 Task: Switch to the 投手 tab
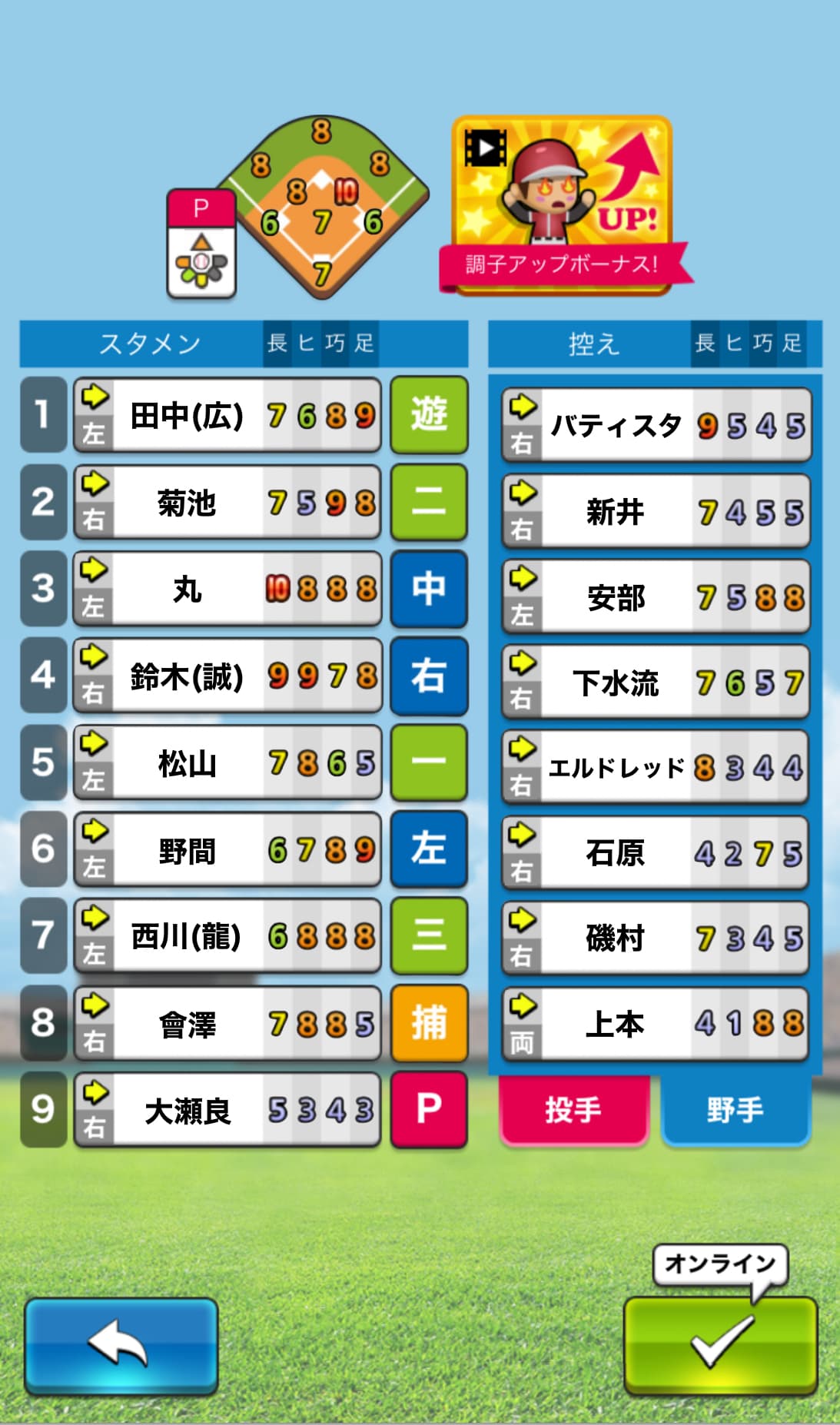tap(573, 1109)
